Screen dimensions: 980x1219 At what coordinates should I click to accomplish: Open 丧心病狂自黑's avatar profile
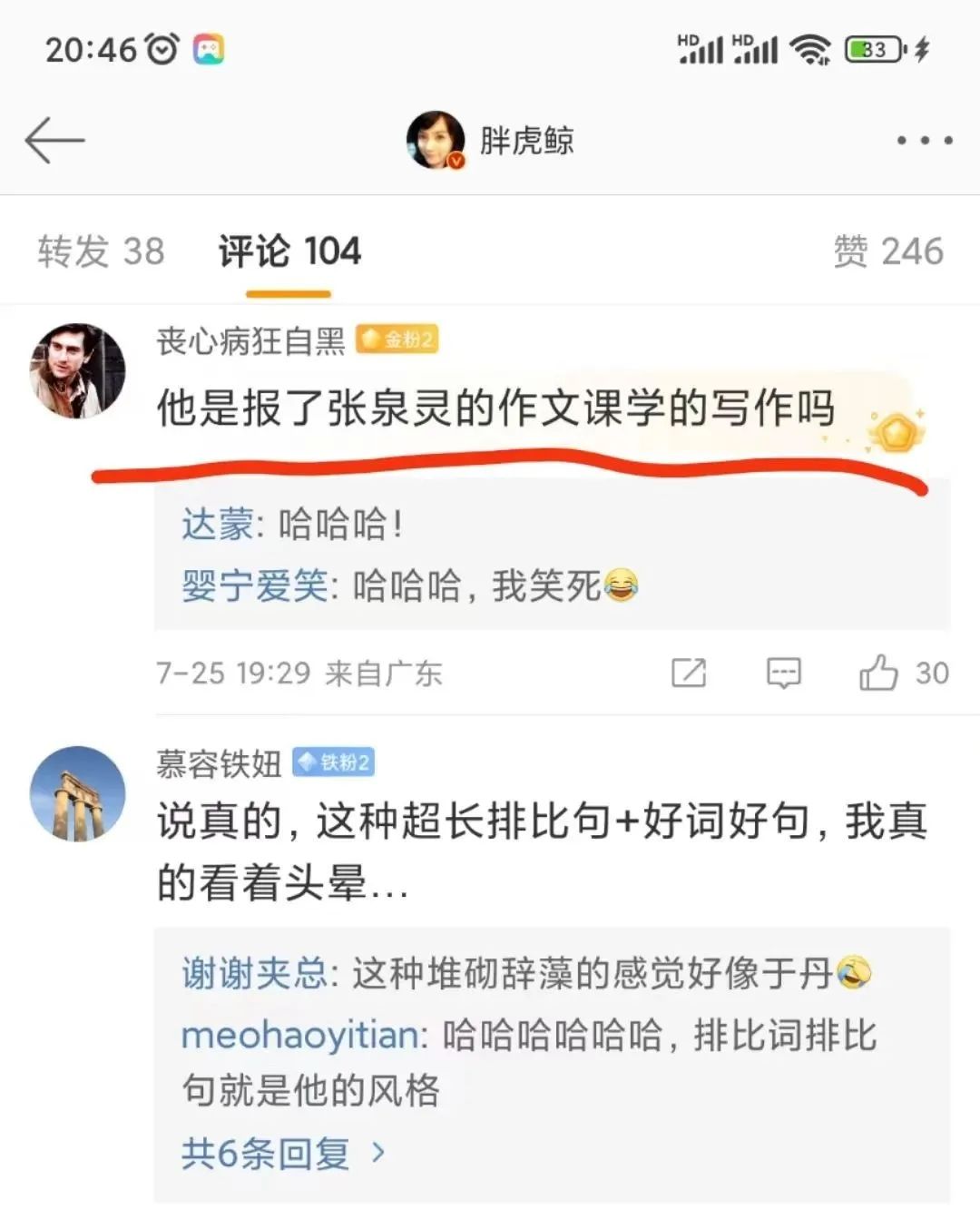pyautogui.click(x=78, y=370)
